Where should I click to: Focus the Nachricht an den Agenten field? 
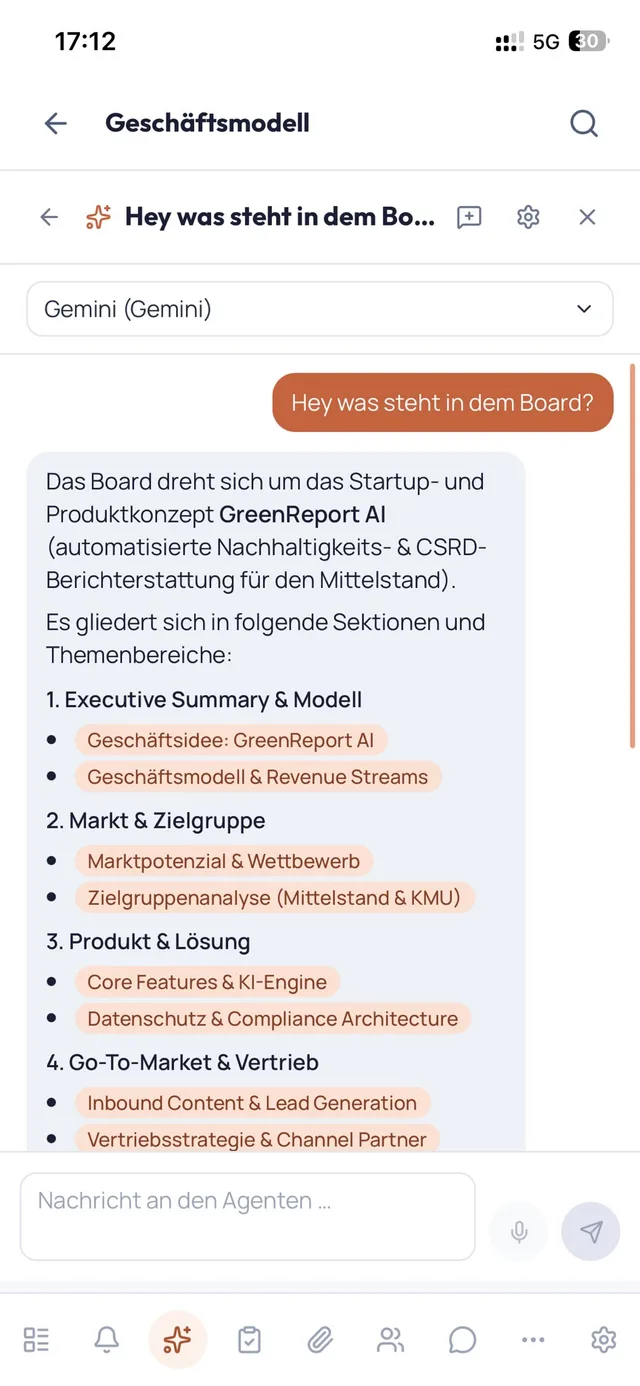pyautogui.click(x=247, y=1216)
